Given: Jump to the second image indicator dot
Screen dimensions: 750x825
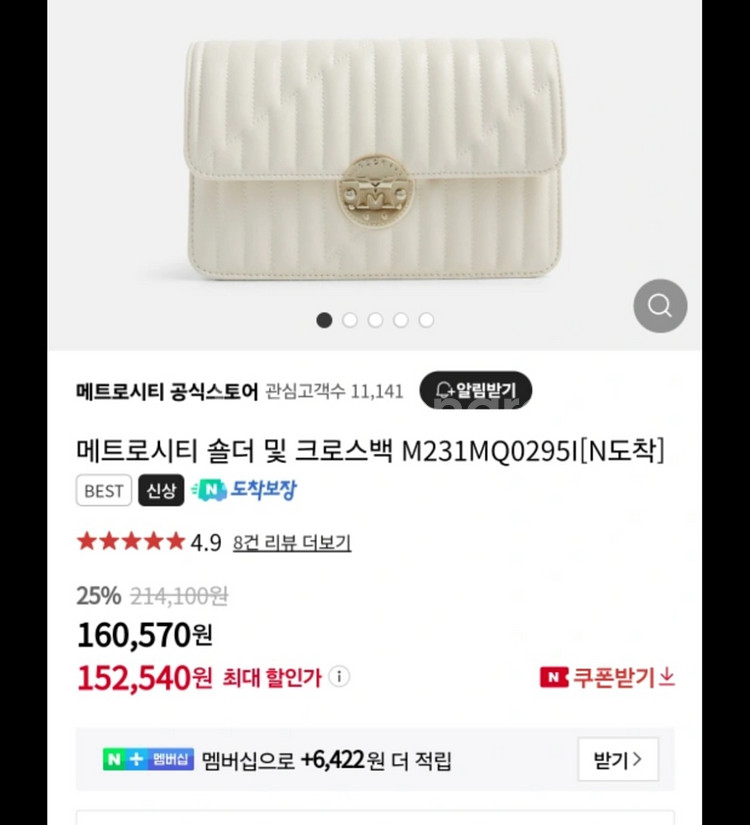Looking at the screenshot, I should pos(350,320).
